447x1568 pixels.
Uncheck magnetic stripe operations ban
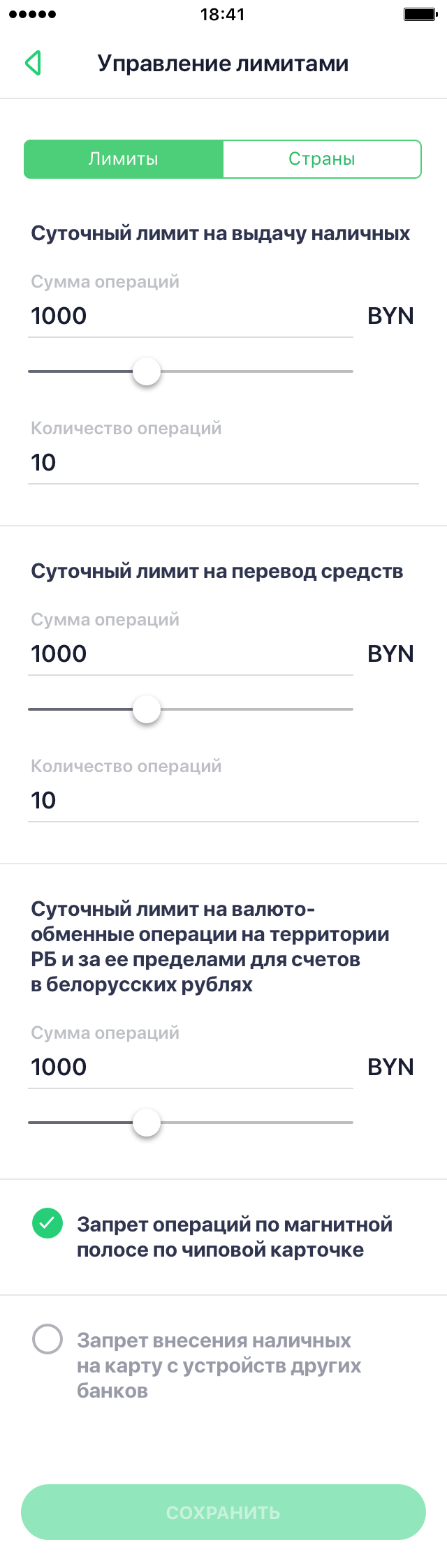click(x=47, y=1223)
